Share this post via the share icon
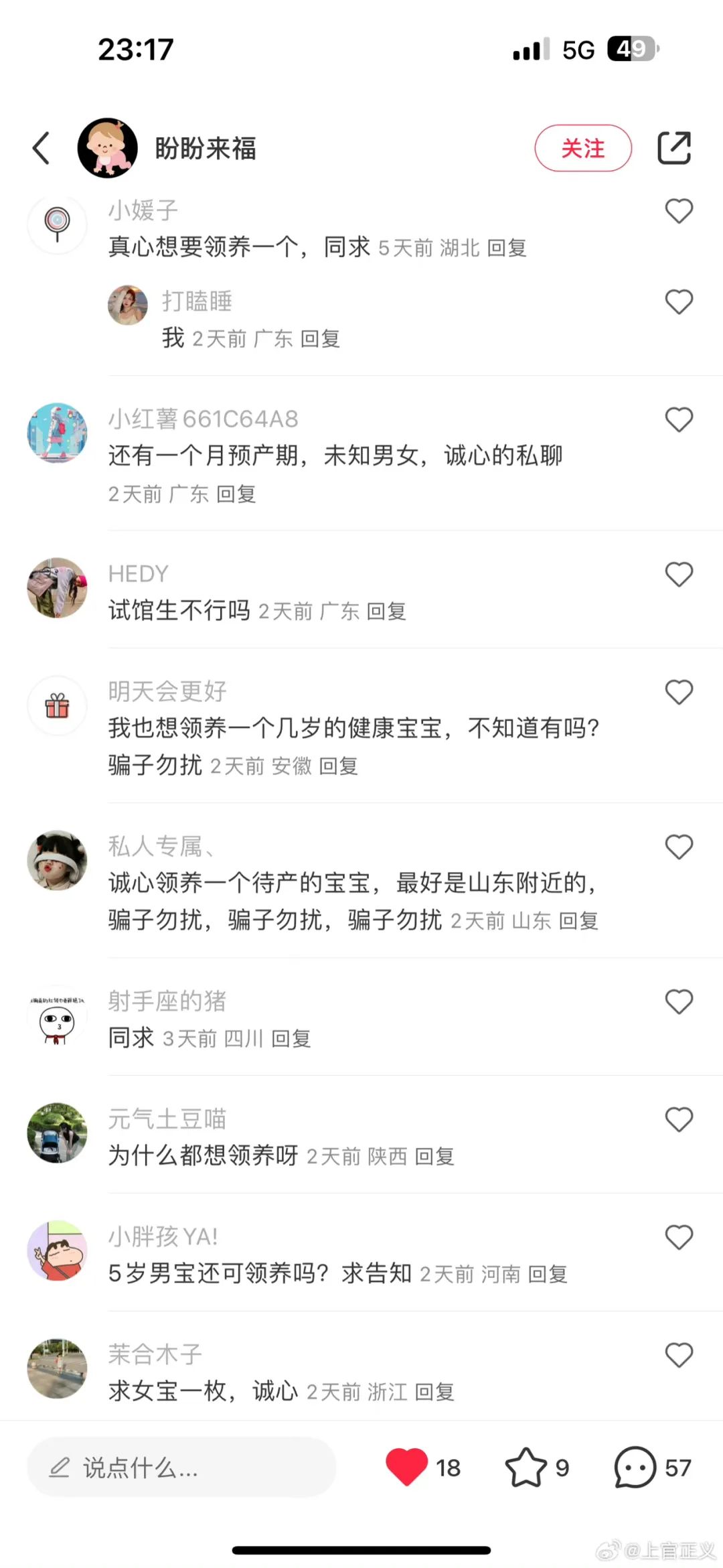This screenshot has width=723, height=1568. click(x=673, y=148)
